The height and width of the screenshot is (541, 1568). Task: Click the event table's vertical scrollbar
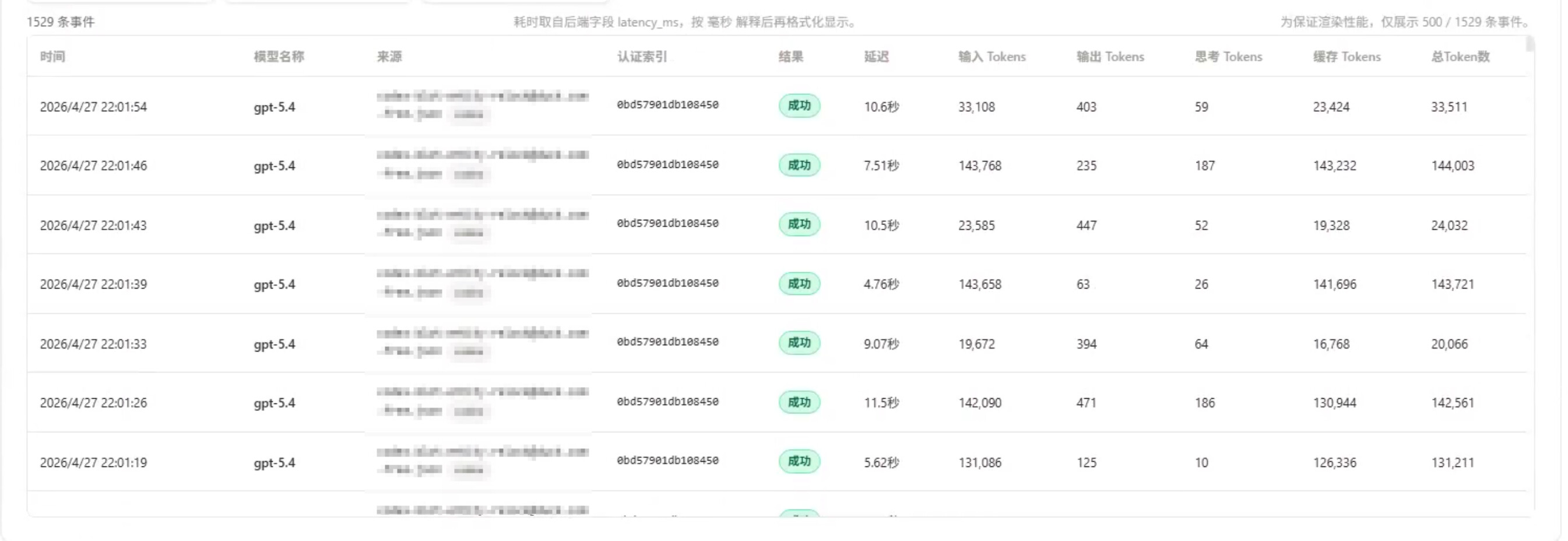(1530, 276)
